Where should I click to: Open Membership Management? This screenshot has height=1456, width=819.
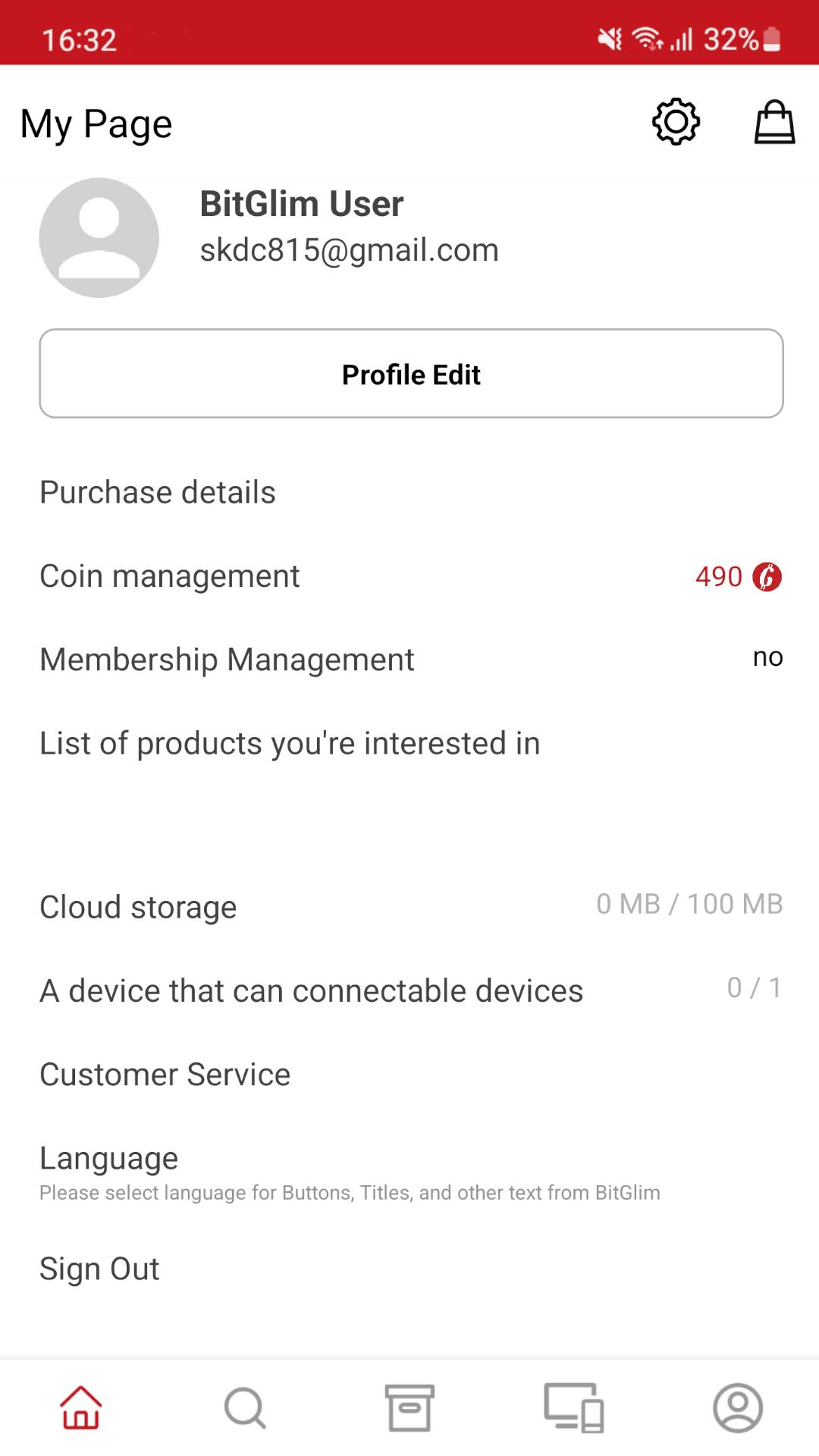[411, 660]
